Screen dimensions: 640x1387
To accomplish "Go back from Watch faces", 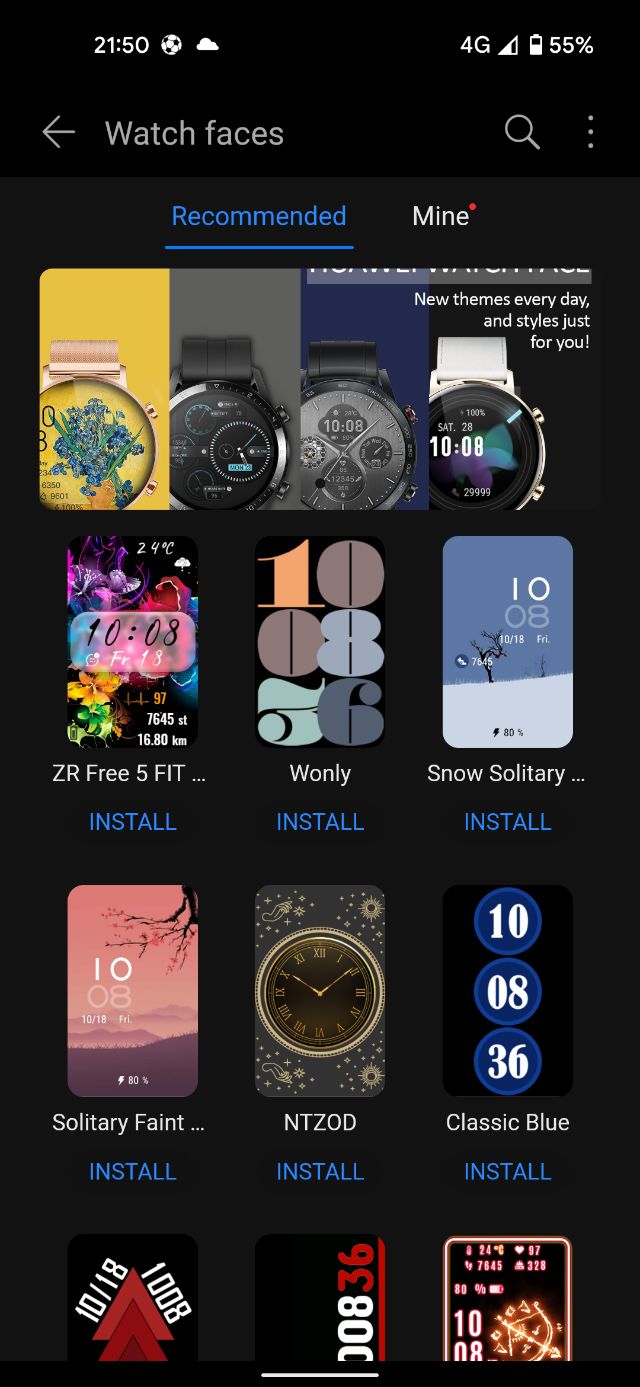I will point(58,132).
